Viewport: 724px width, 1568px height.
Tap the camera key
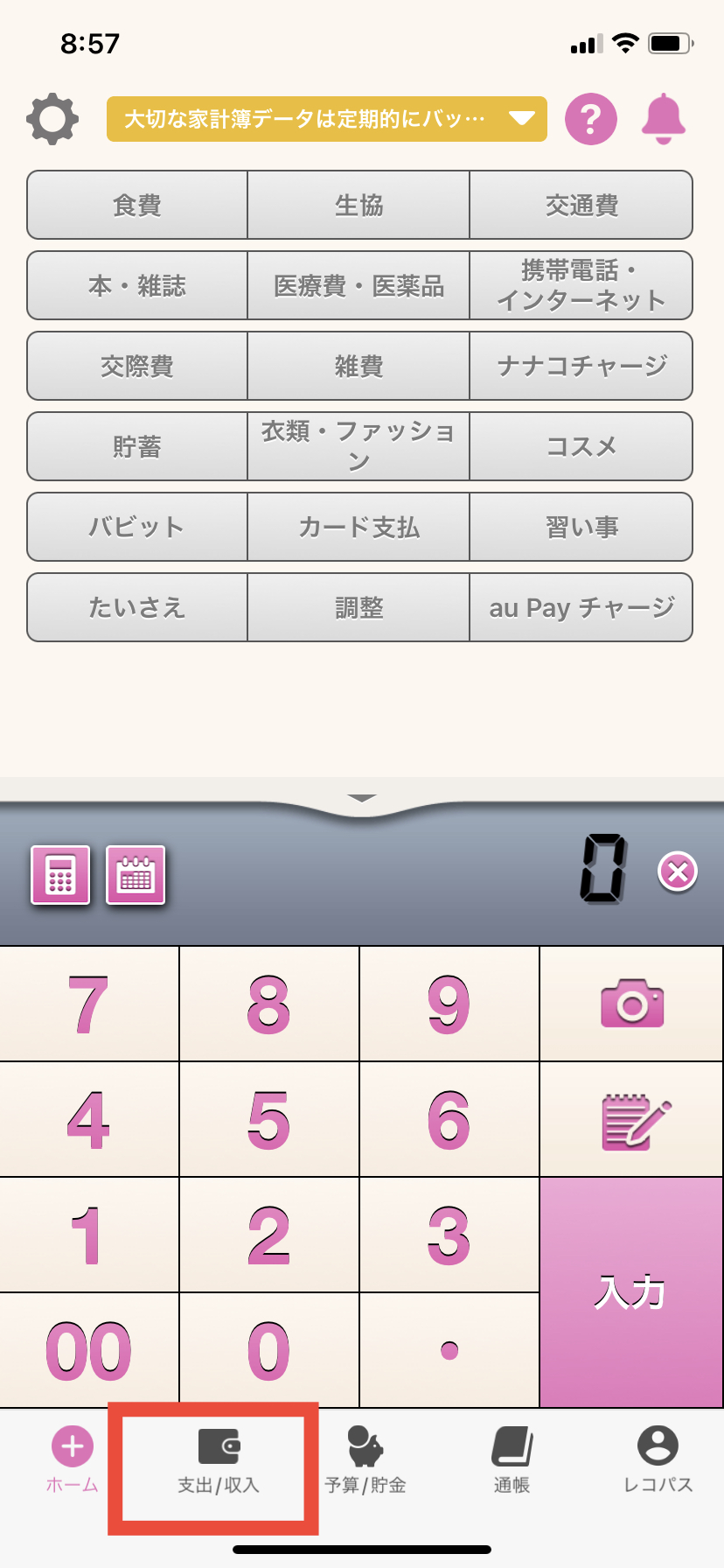631,1004
